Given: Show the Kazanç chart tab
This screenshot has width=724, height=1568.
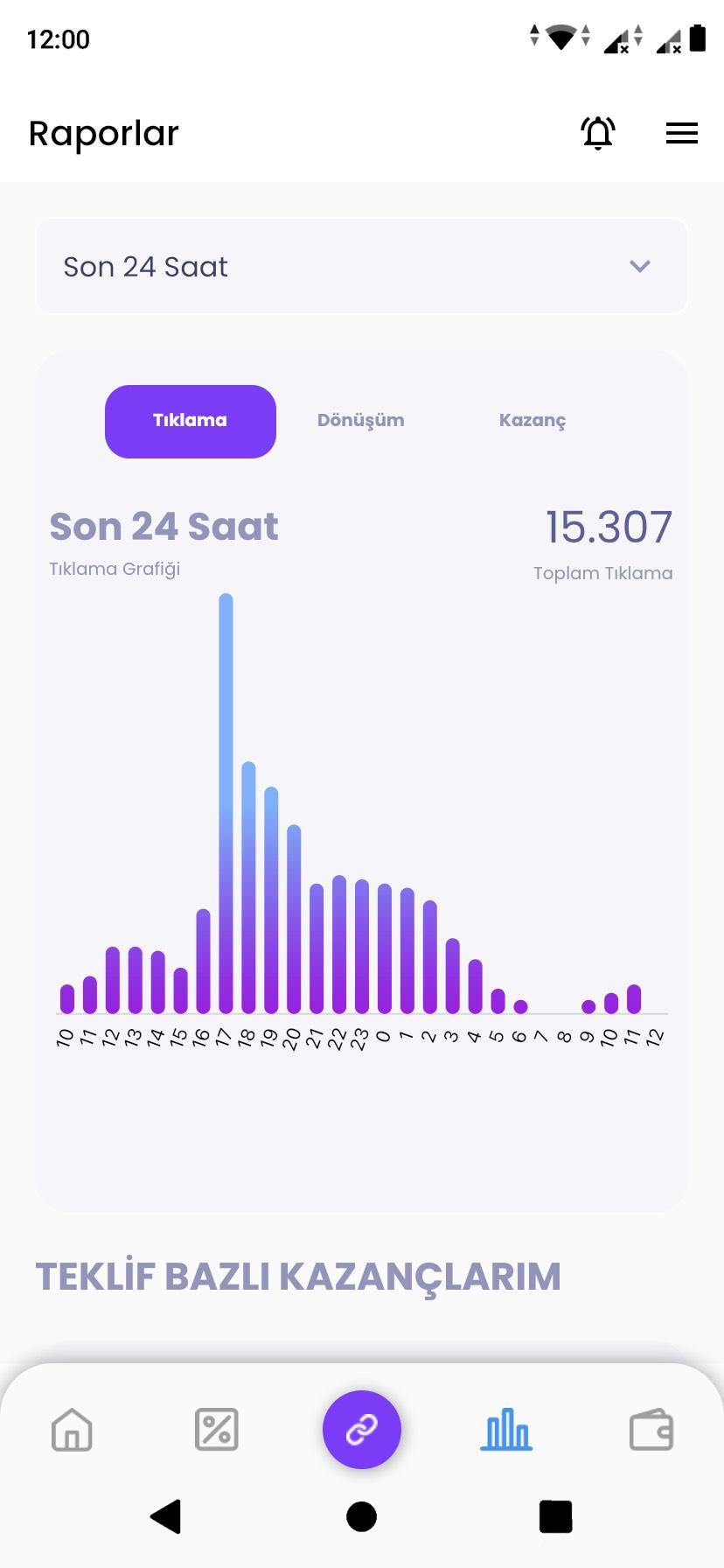Looking at the screenshot, I should click(x=533, y=421).
